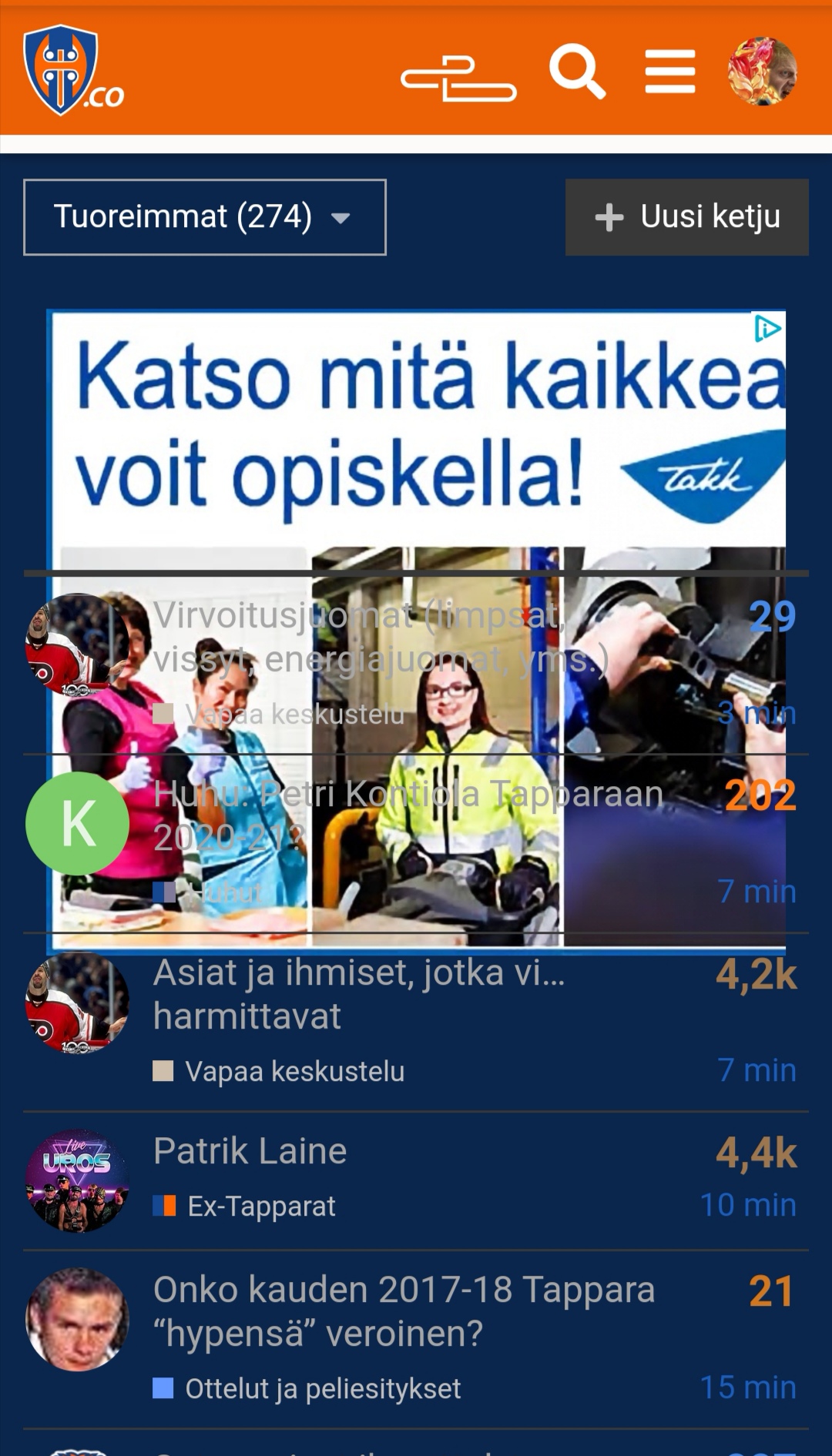Open the Ottelut ja peliesitykset category tag

[x=322, y=1388]
